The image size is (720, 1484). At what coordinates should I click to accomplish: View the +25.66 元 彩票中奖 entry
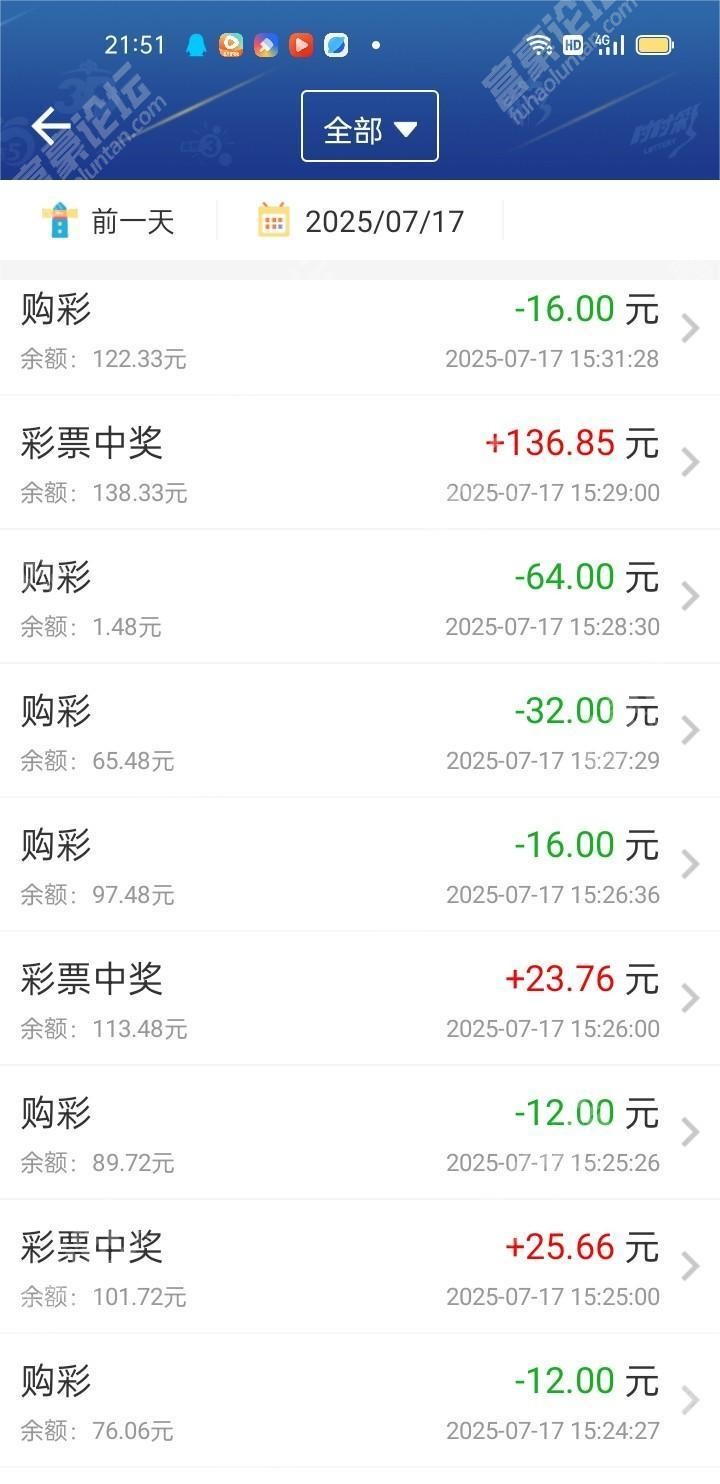pyautogui.click(x=360, y=1266)
